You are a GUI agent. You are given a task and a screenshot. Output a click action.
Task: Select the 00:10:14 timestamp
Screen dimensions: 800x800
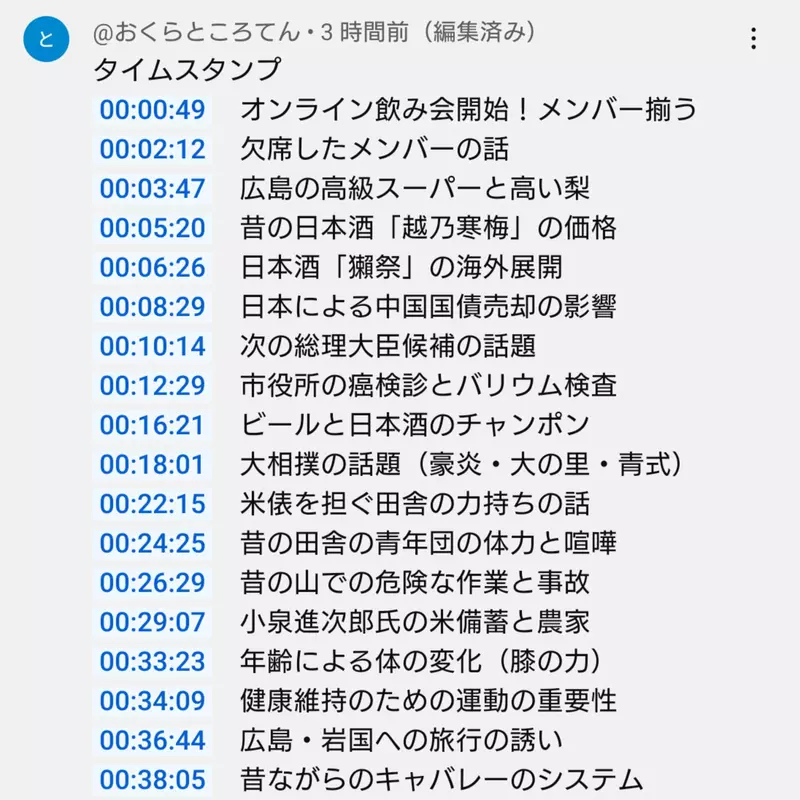[152, 347]
